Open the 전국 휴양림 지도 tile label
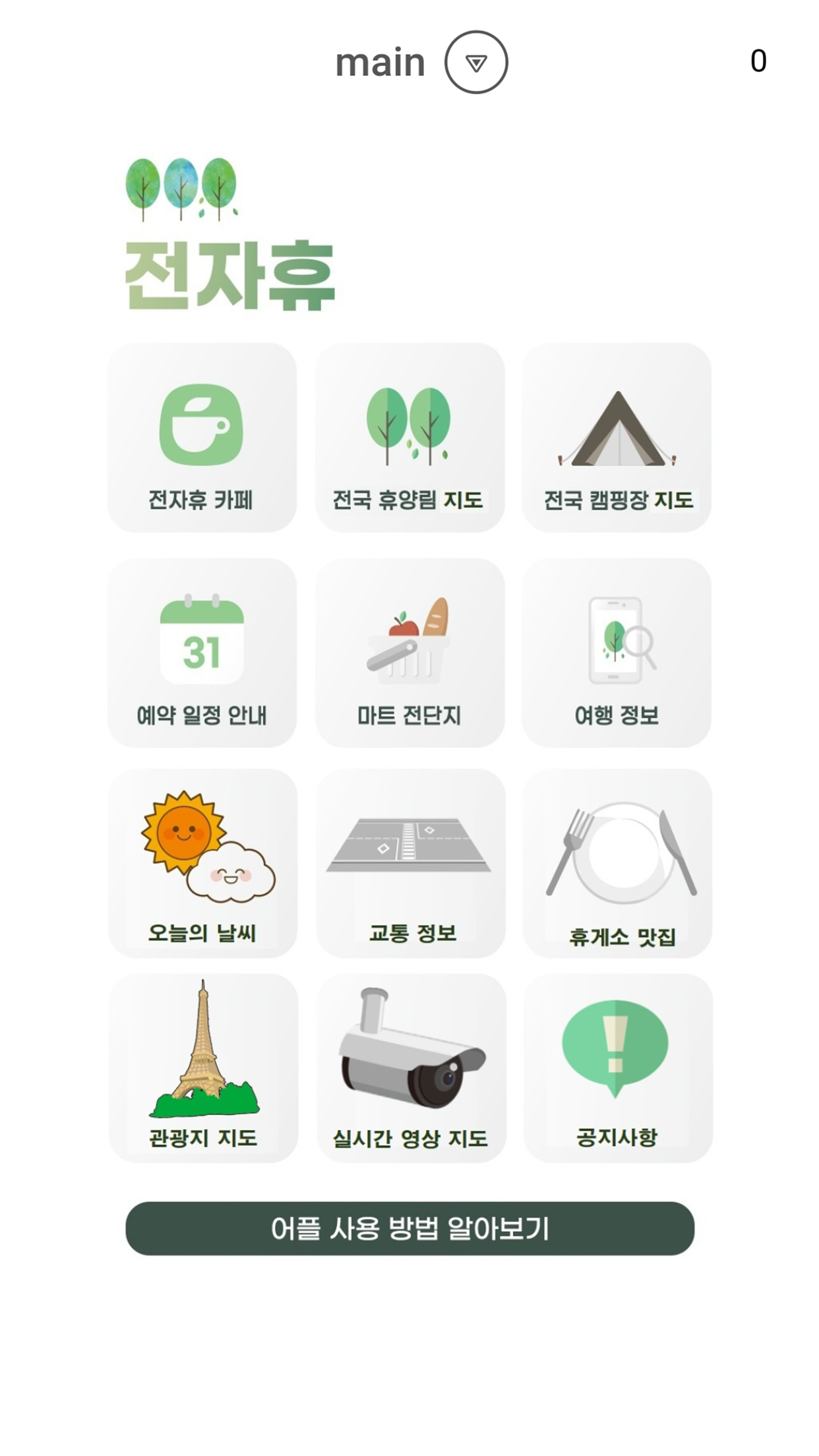Screen dimensions: 819x1456 [x=409, y=500]
